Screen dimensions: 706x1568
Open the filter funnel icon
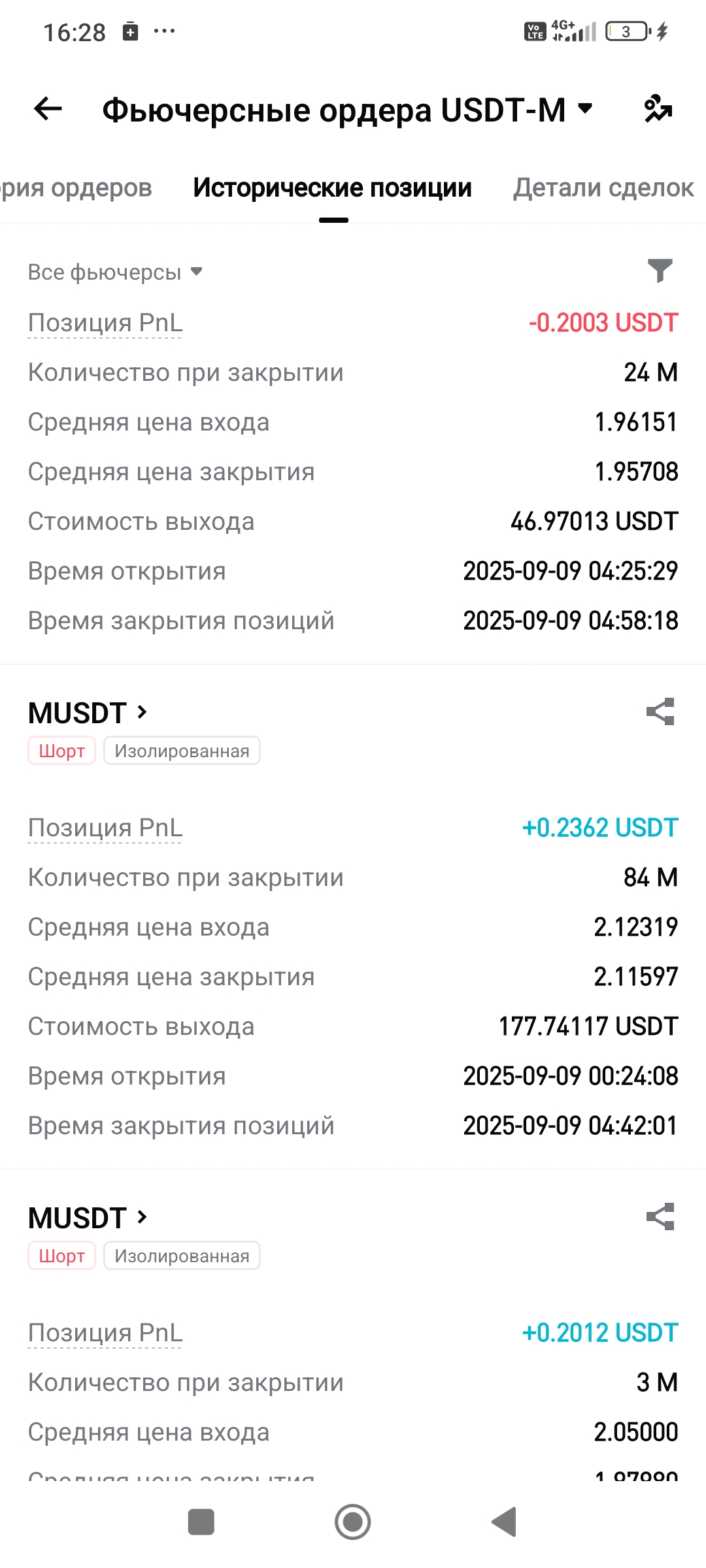pyautogui.click(x=660, y=270)
